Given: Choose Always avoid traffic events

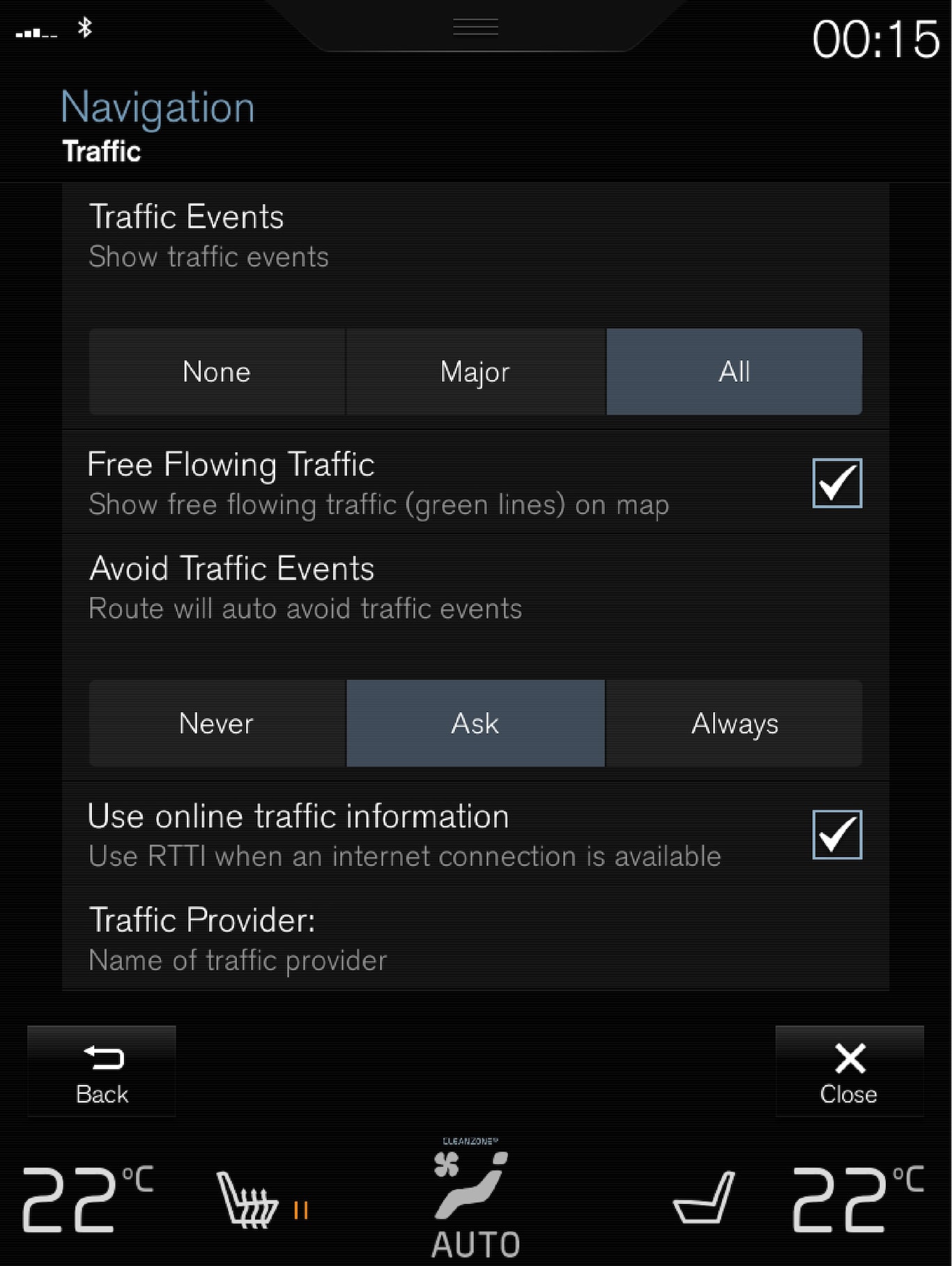Looking at the screenshot, I should [x=734, y=723].
